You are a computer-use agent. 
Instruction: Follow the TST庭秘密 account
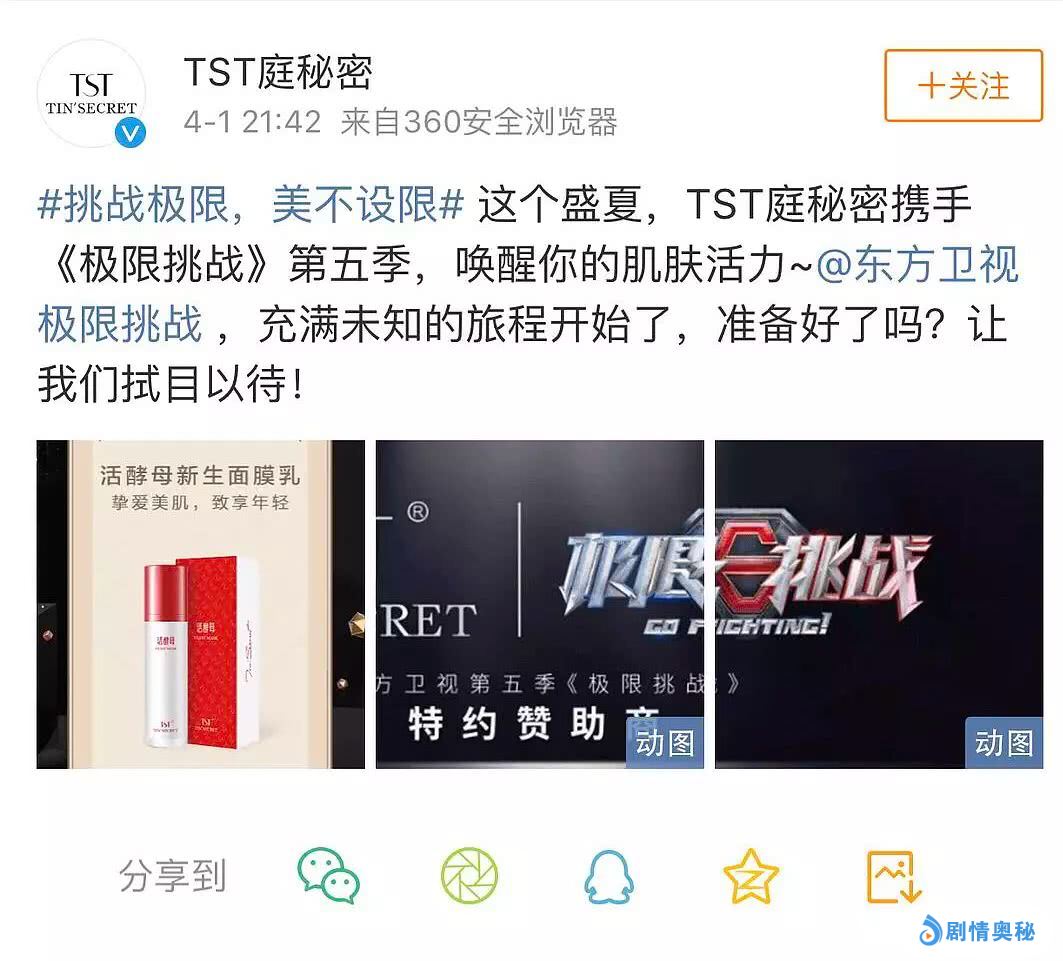(963, 86)
